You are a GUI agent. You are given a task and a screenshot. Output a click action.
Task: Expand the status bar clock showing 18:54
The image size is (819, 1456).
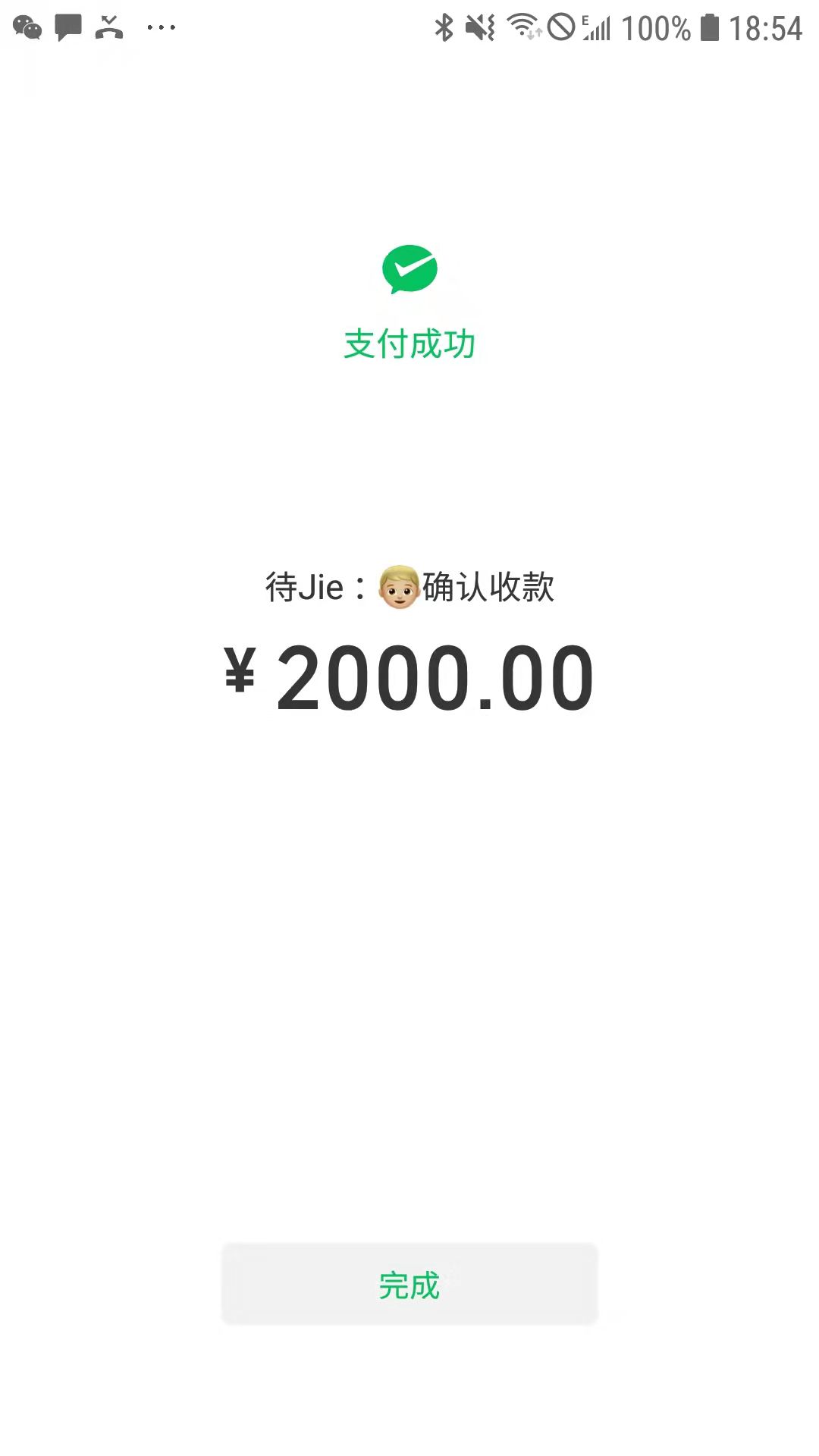764,29
